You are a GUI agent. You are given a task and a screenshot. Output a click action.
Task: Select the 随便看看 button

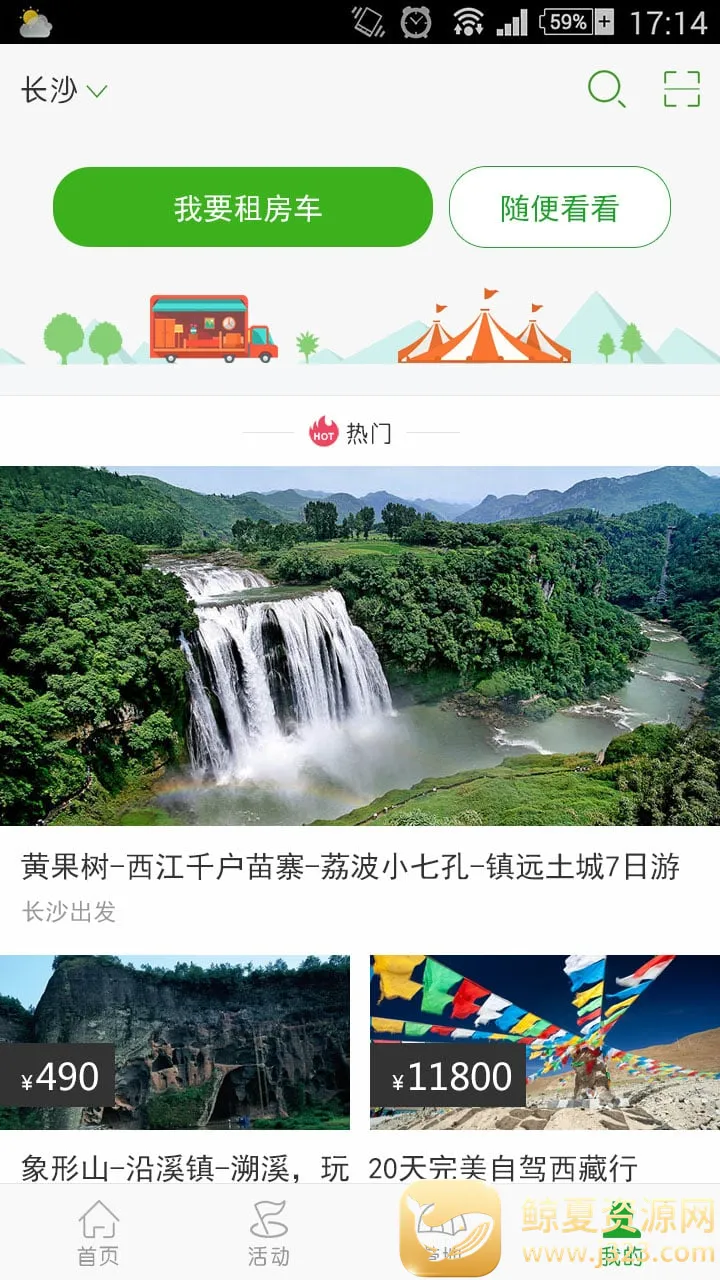559,207
